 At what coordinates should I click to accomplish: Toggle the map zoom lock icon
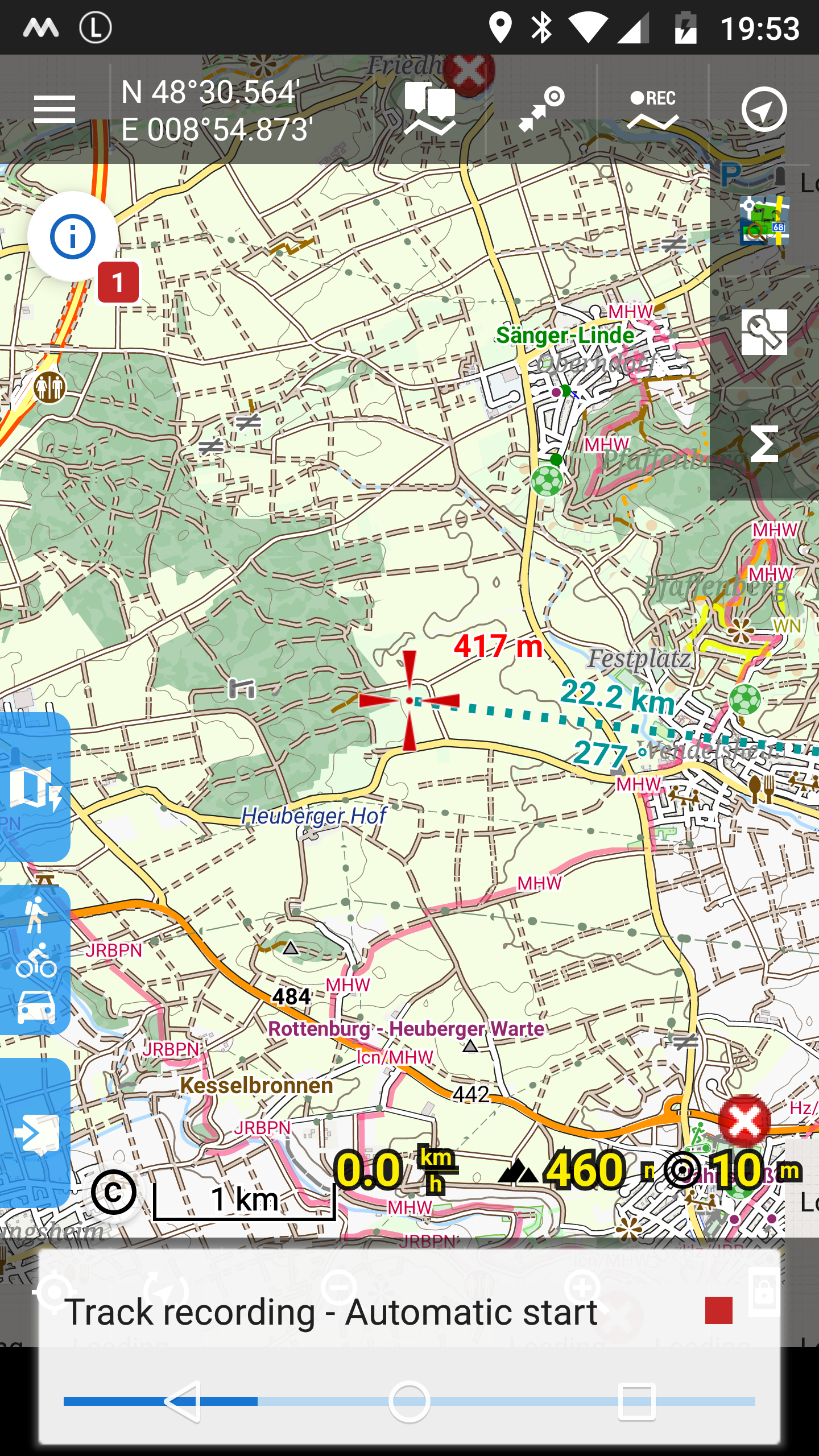(x=764, y=1291)
